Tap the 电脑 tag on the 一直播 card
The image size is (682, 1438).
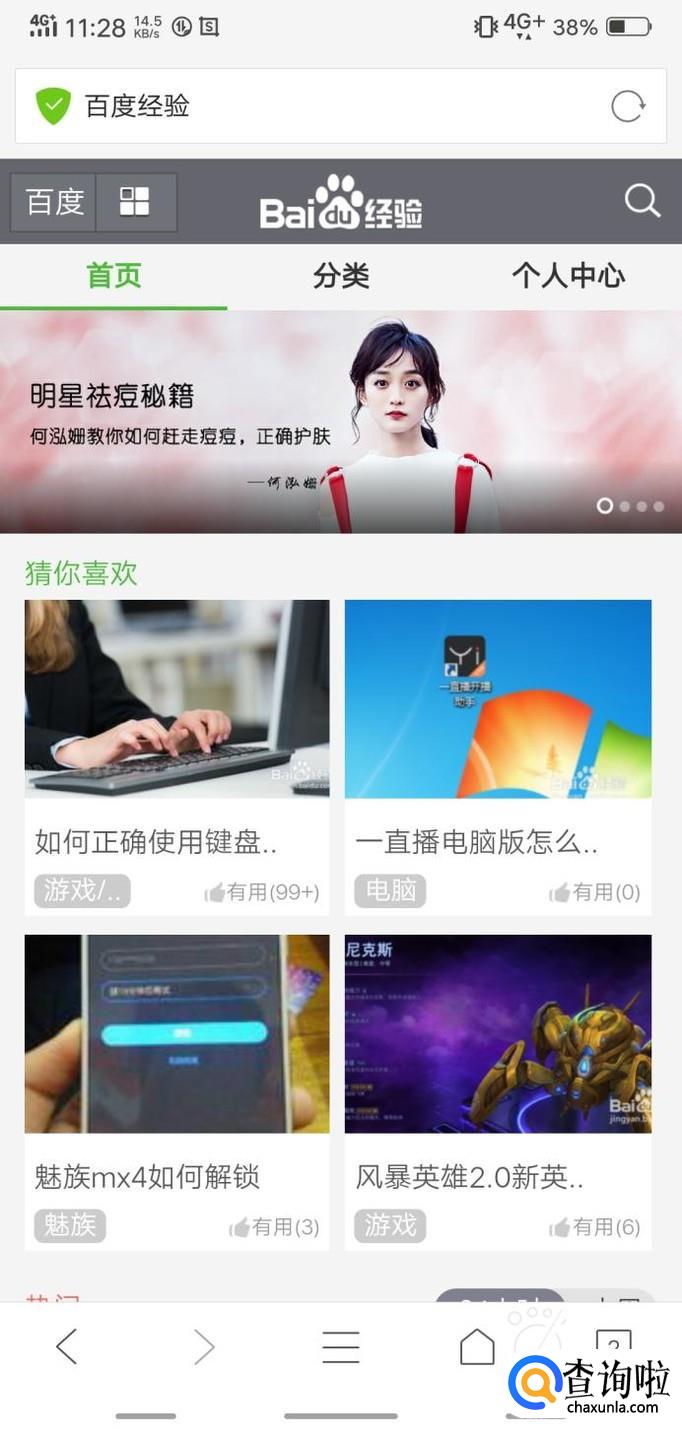click(390, 891)
